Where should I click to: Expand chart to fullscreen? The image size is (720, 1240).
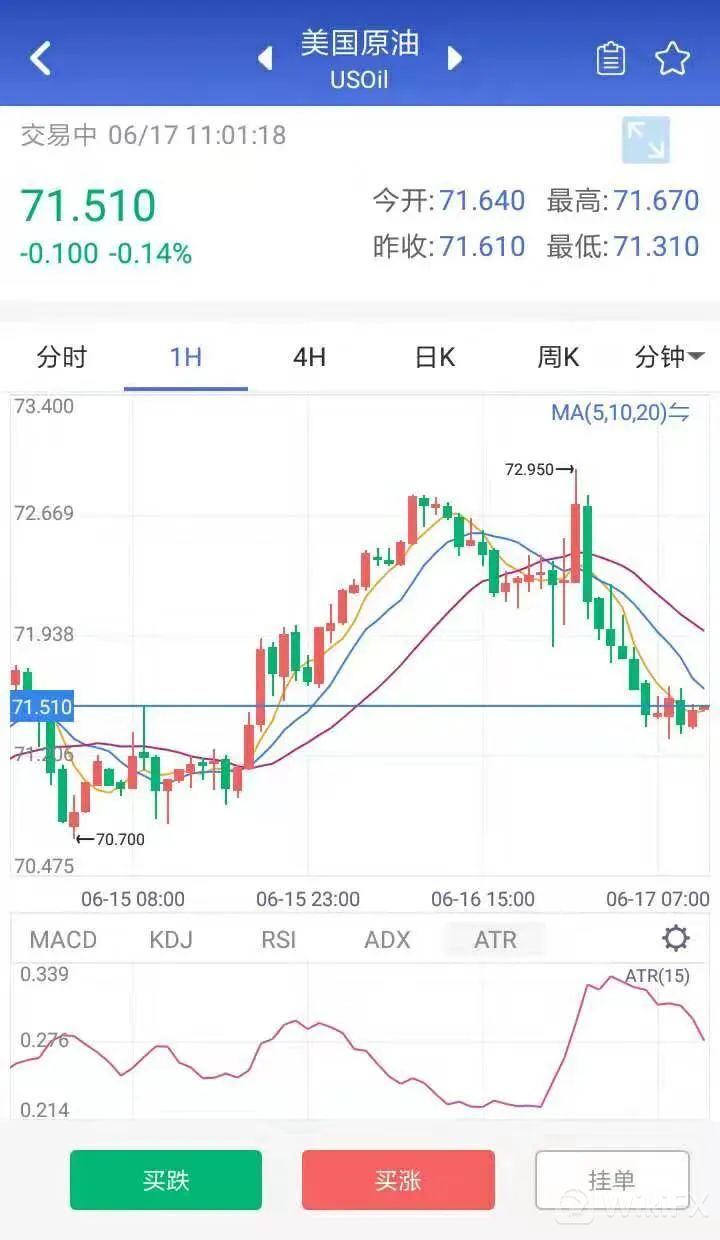[645, 140]
